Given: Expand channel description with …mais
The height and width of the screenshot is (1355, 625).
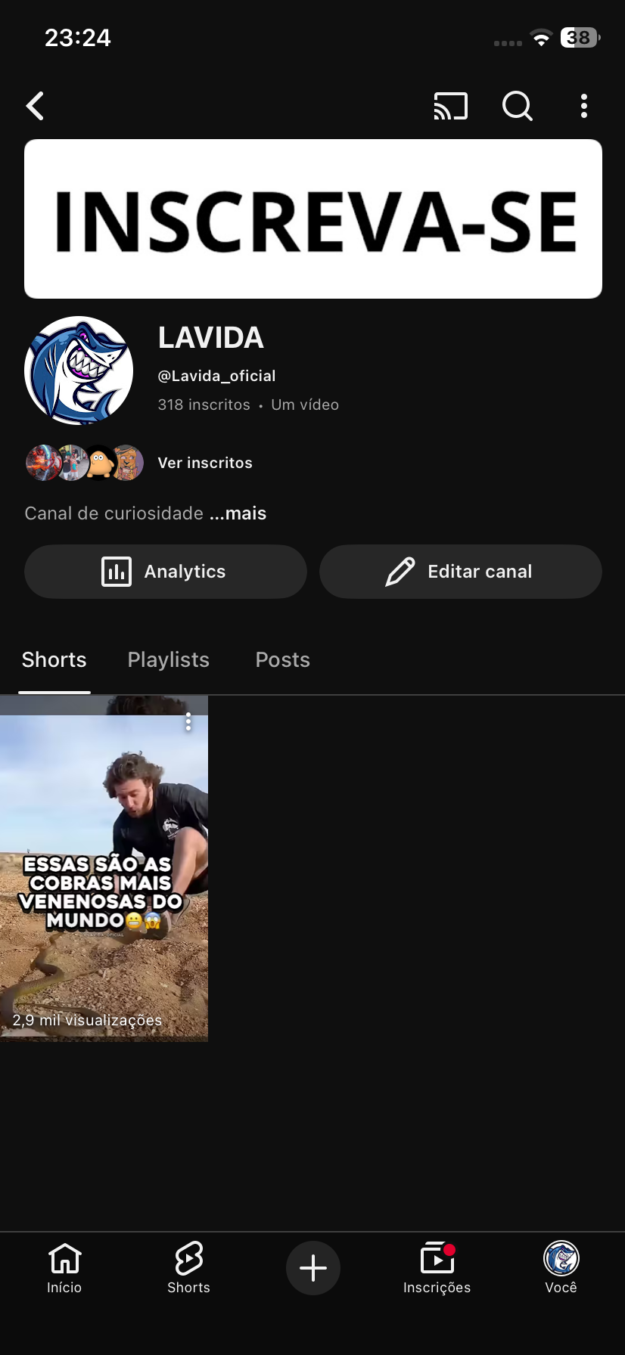Looking at the screenshot, I should click(x=238, y=514).
